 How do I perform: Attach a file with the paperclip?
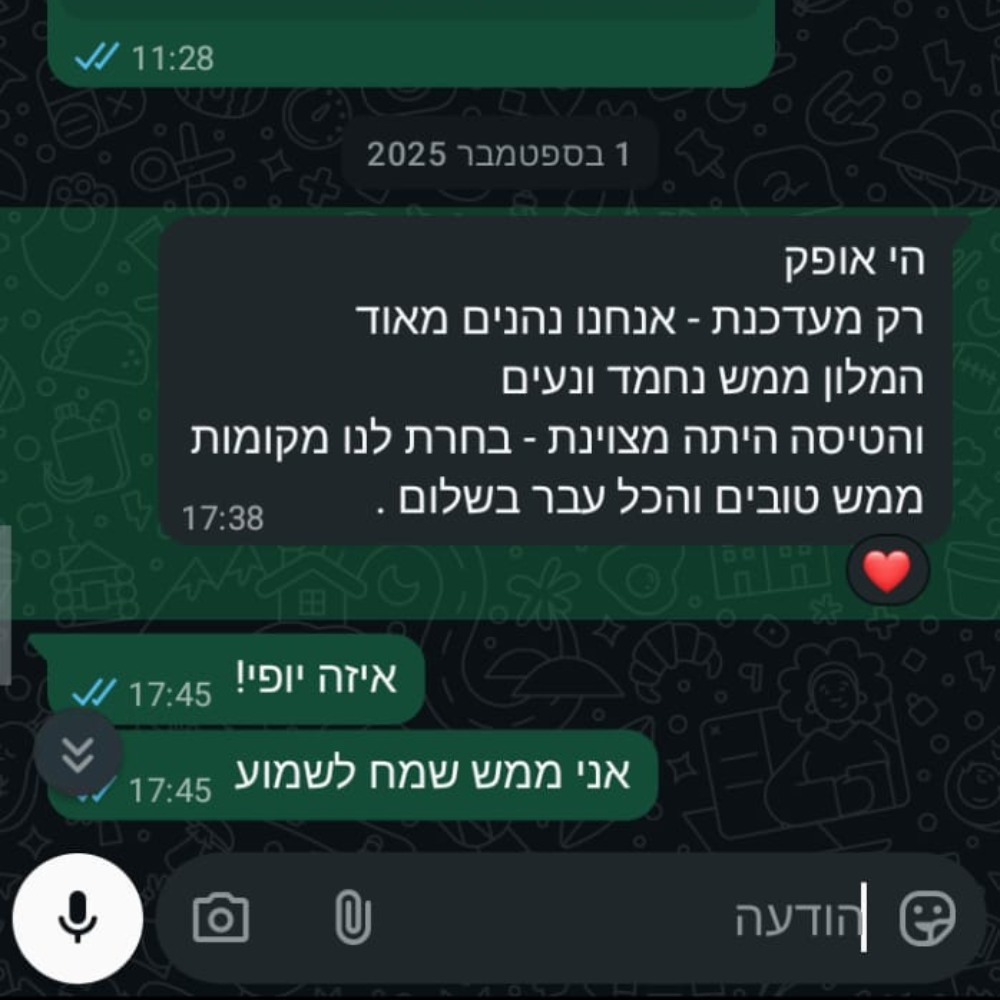pyautogui.click(x=351, y=918)
